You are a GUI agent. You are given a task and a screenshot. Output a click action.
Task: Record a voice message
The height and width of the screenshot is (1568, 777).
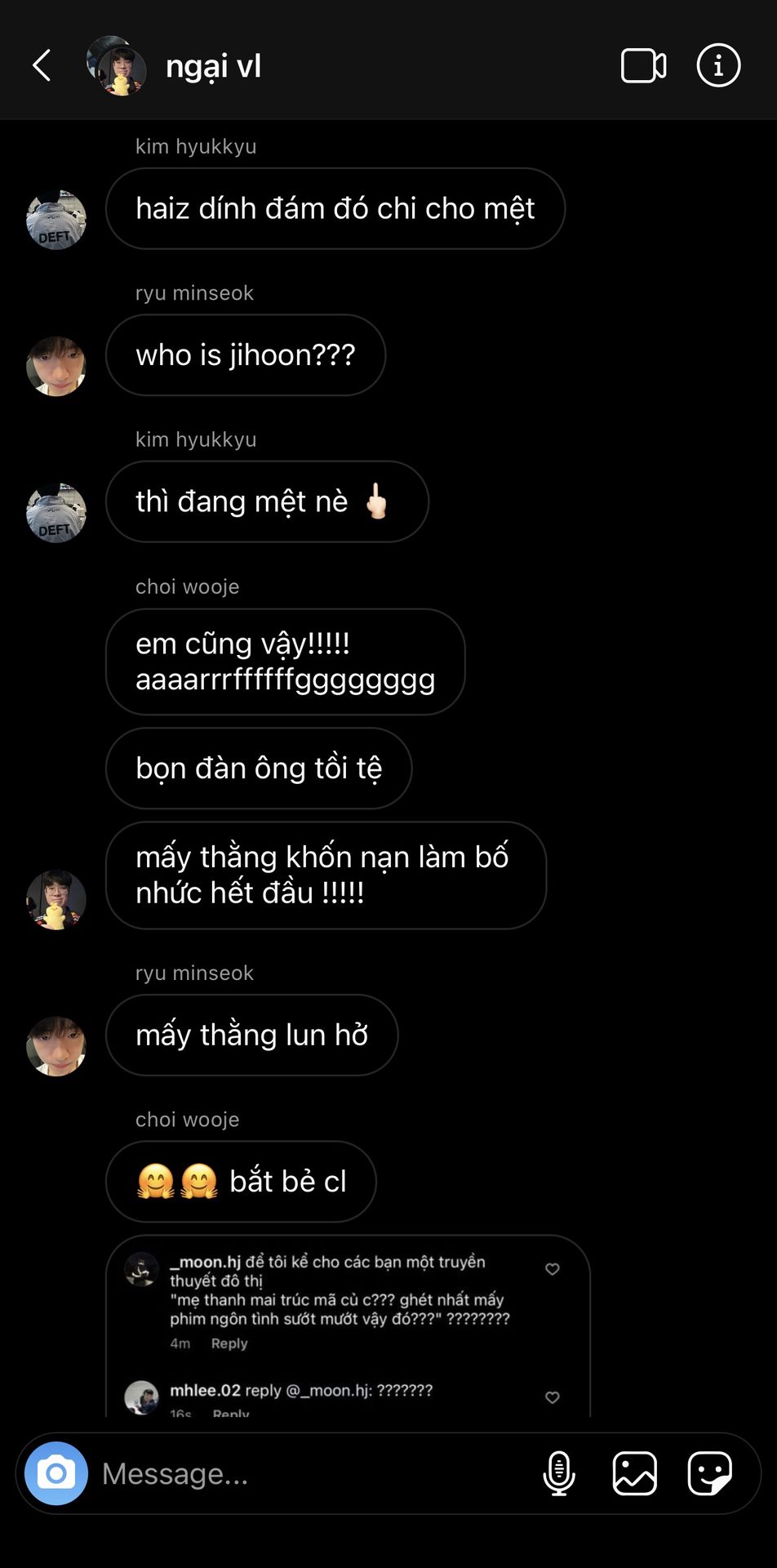[x=559, y=1473]
